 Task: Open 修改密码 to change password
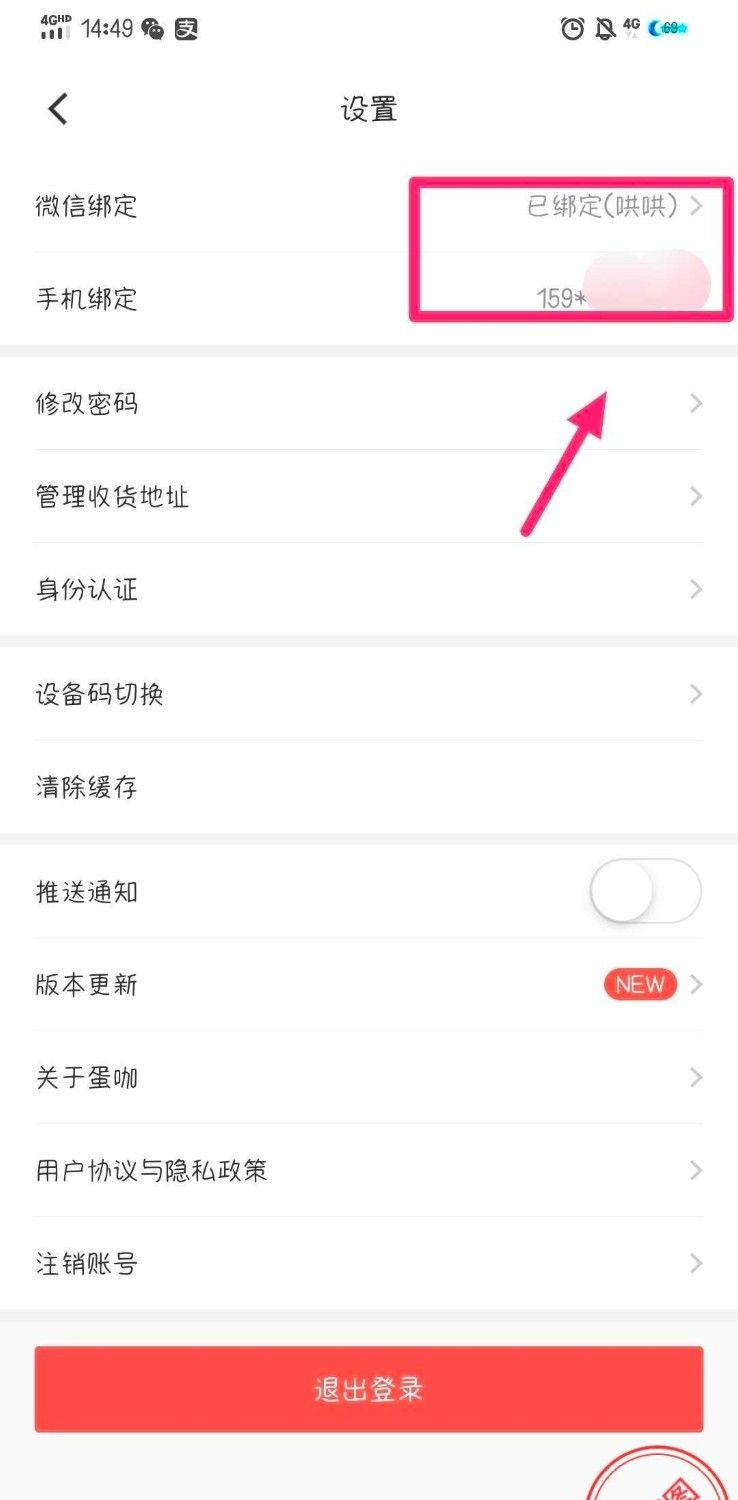click(x=369, y=404)
